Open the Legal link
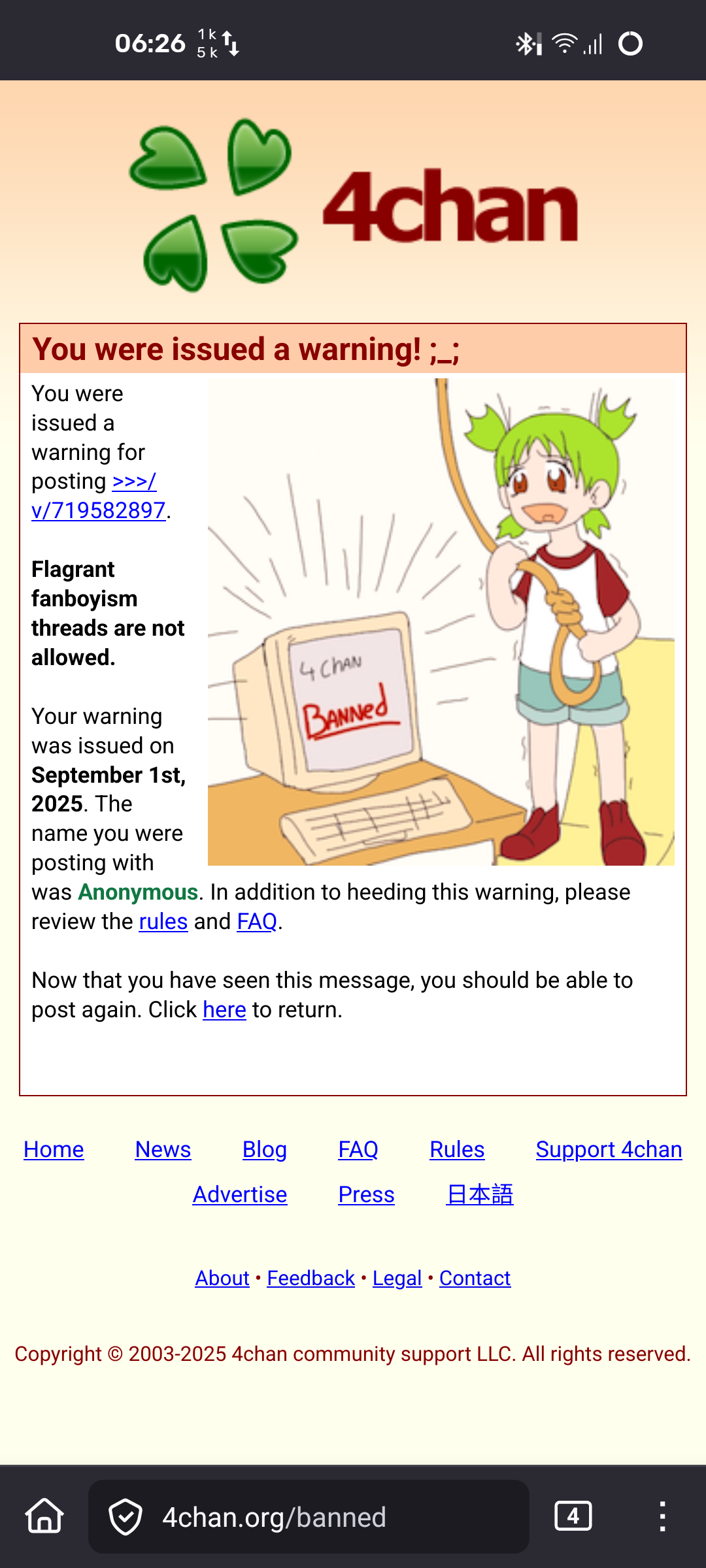Screen dimensions: 706x1568 (397, 1278)
